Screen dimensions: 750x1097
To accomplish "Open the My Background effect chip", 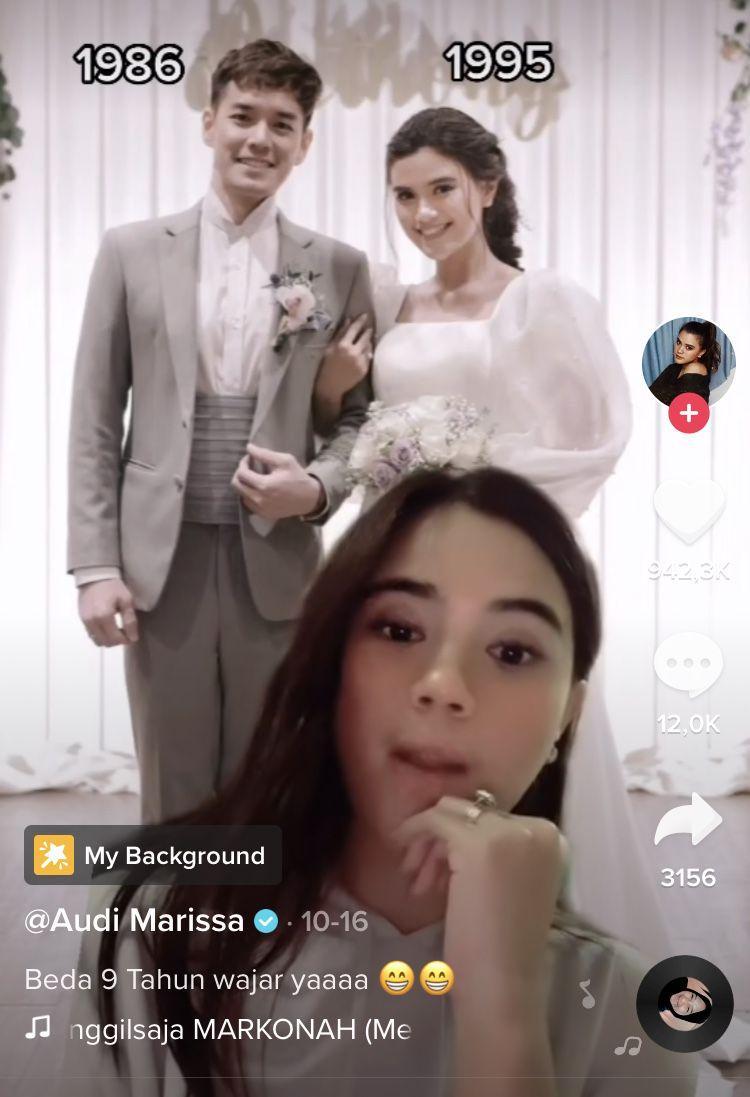I will coord(153,856).
